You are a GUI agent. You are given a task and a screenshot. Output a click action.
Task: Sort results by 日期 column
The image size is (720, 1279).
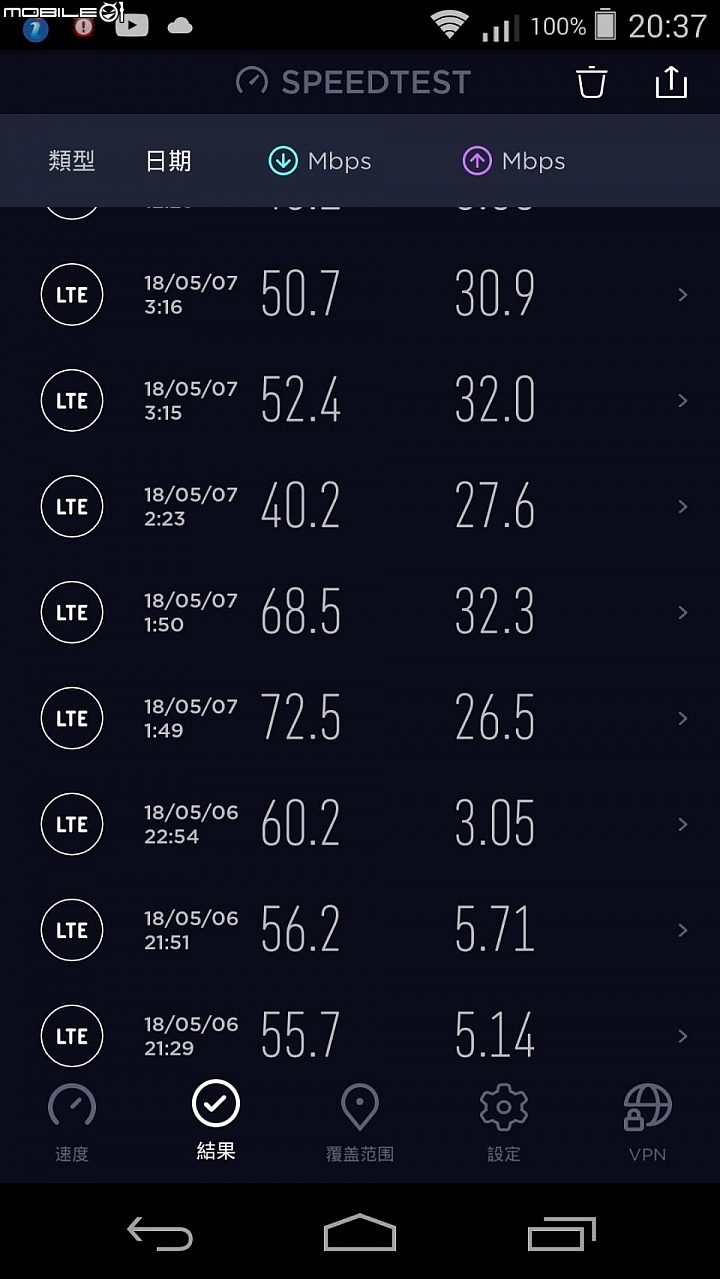click(x=168, y=161)
